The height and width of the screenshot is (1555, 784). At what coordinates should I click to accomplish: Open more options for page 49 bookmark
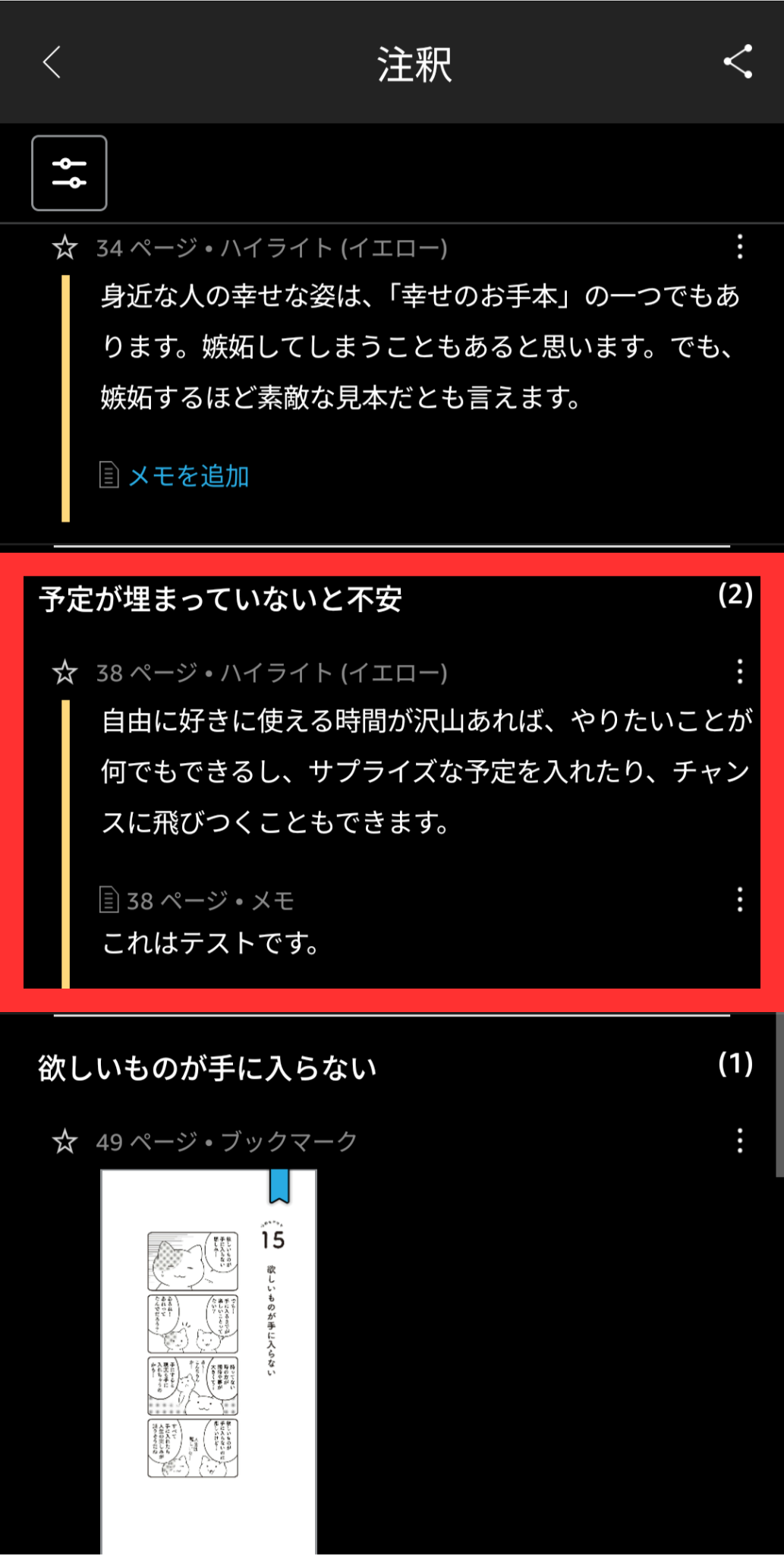pos(740,1140)
